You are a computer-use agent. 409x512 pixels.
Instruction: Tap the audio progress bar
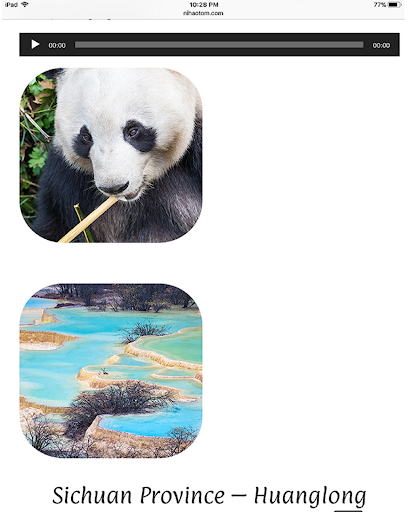coord(219,45)
